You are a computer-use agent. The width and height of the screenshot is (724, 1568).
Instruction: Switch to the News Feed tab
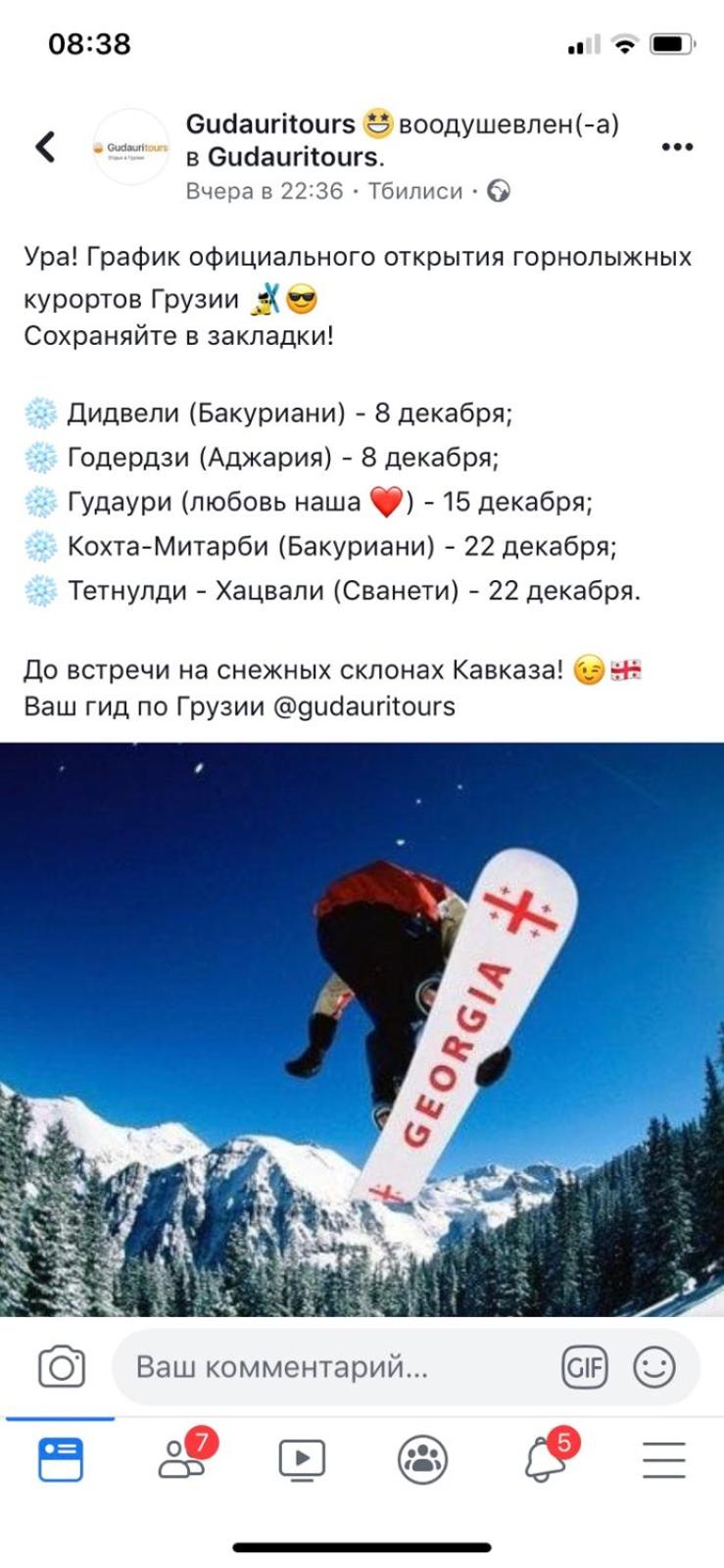pos(61,1460)
